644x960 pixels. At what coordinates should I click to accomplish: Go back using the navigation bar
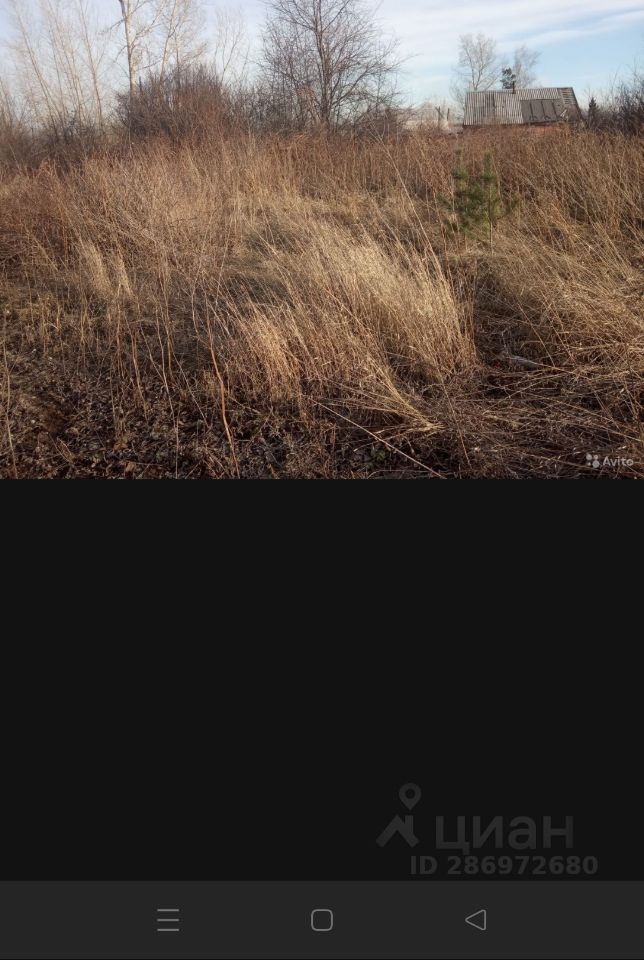476,920
